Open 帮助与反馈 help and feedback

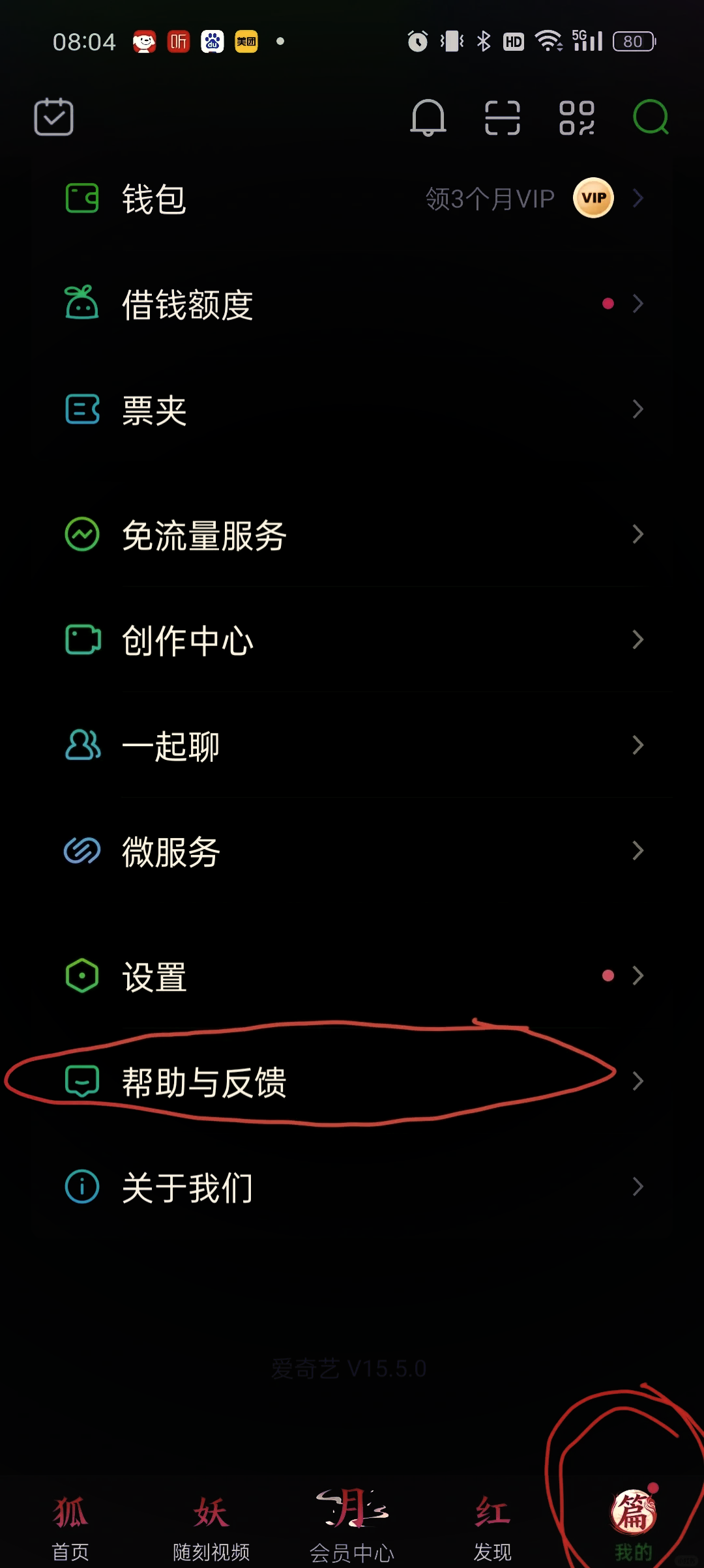point(205,1081)
